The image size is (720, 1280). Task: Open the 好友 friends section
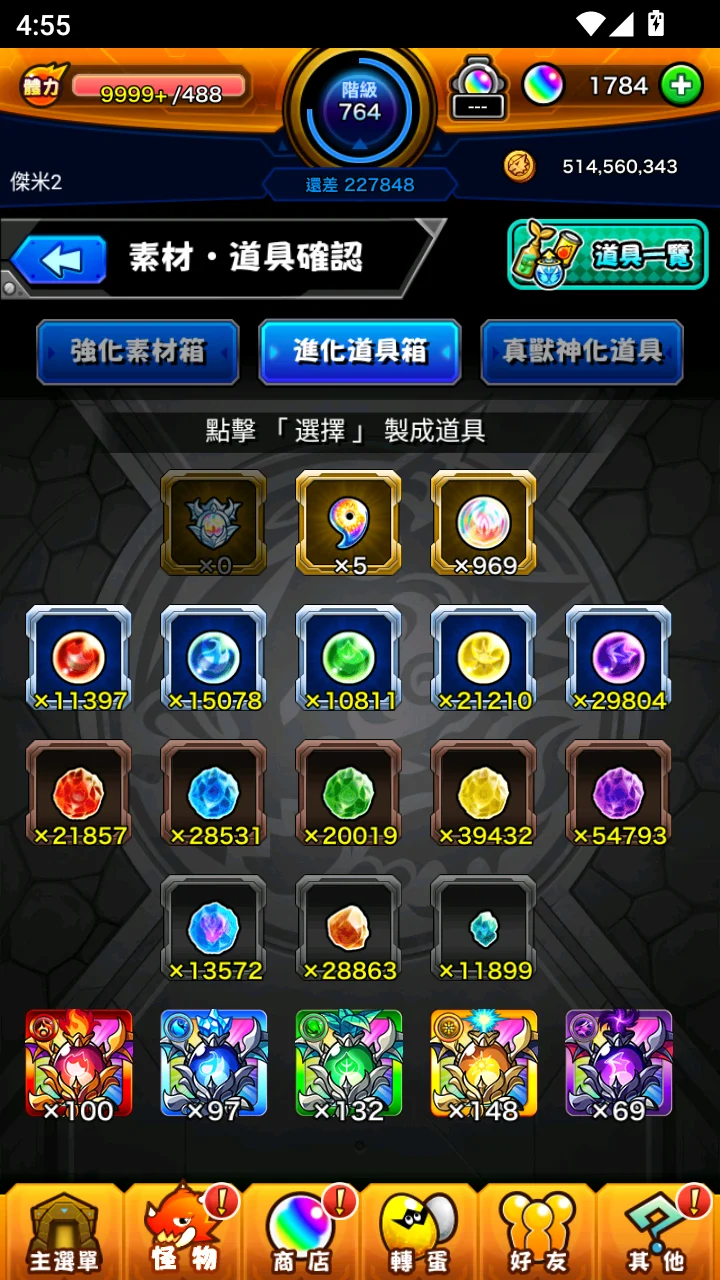pyautogui.click(x=537, y=1232)
